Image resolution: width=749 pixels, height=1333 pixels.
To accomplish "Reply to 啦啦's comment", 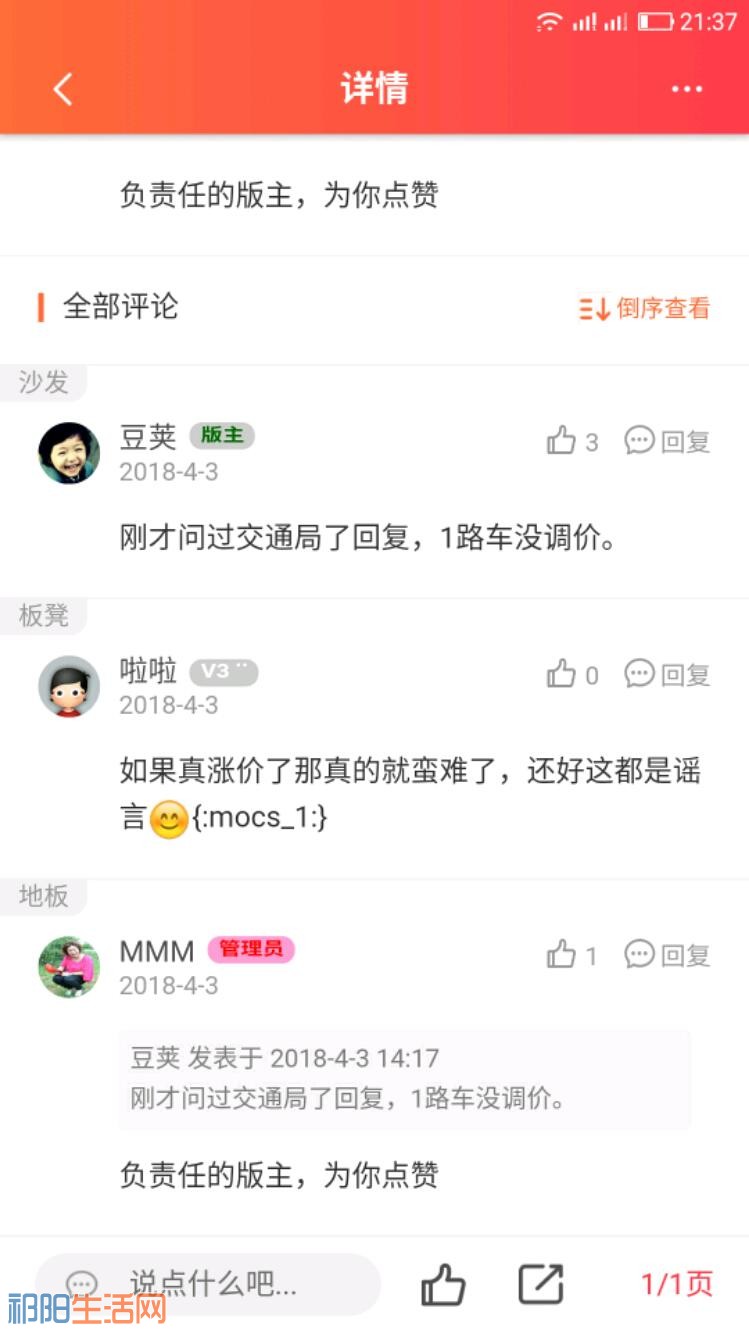I will 667,675.
